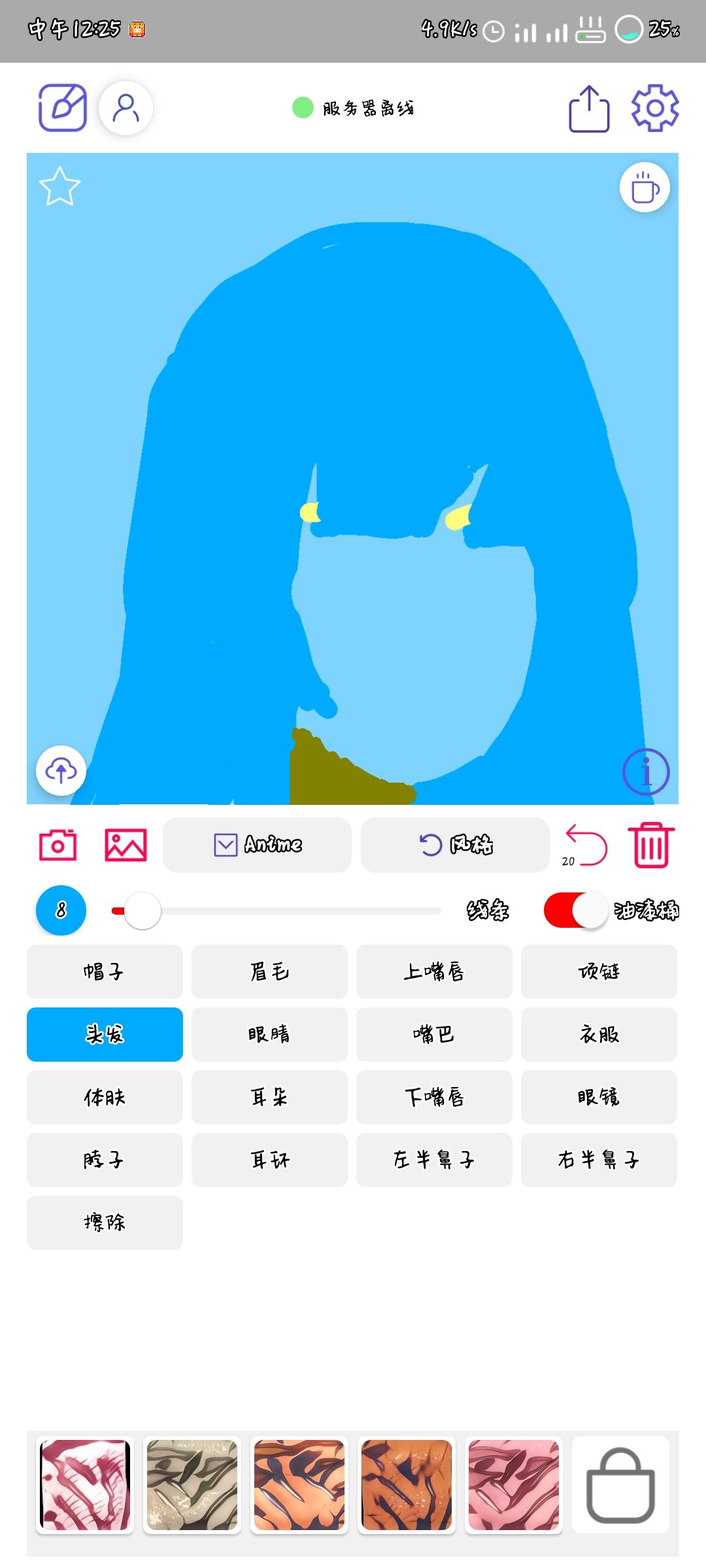Pick the first pink-white hair texture
706x1568 pixels.
point(85,1485)
